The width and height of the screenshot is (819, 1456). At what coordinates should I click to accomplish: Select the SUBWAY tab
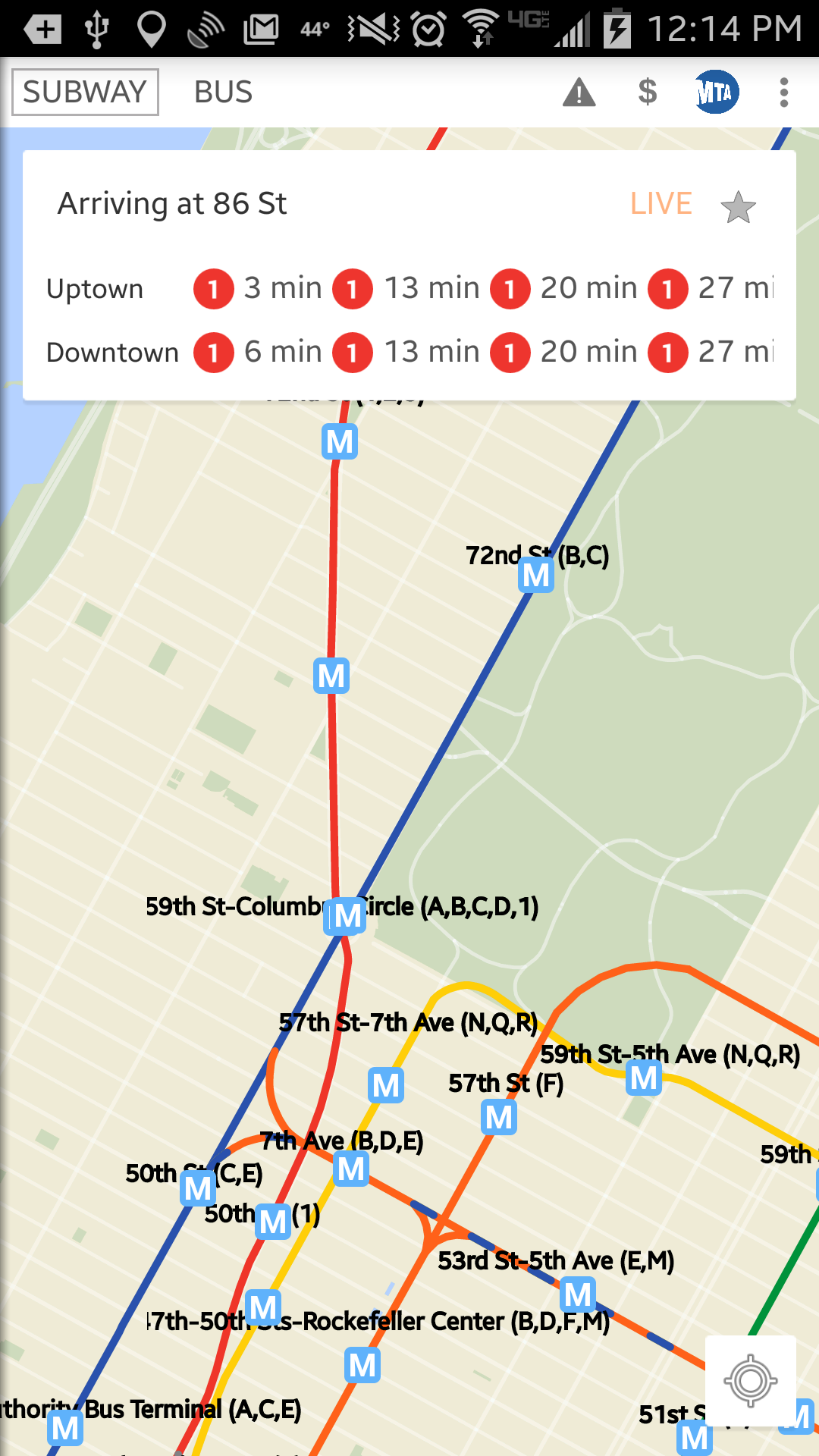(x=83, y=92)
